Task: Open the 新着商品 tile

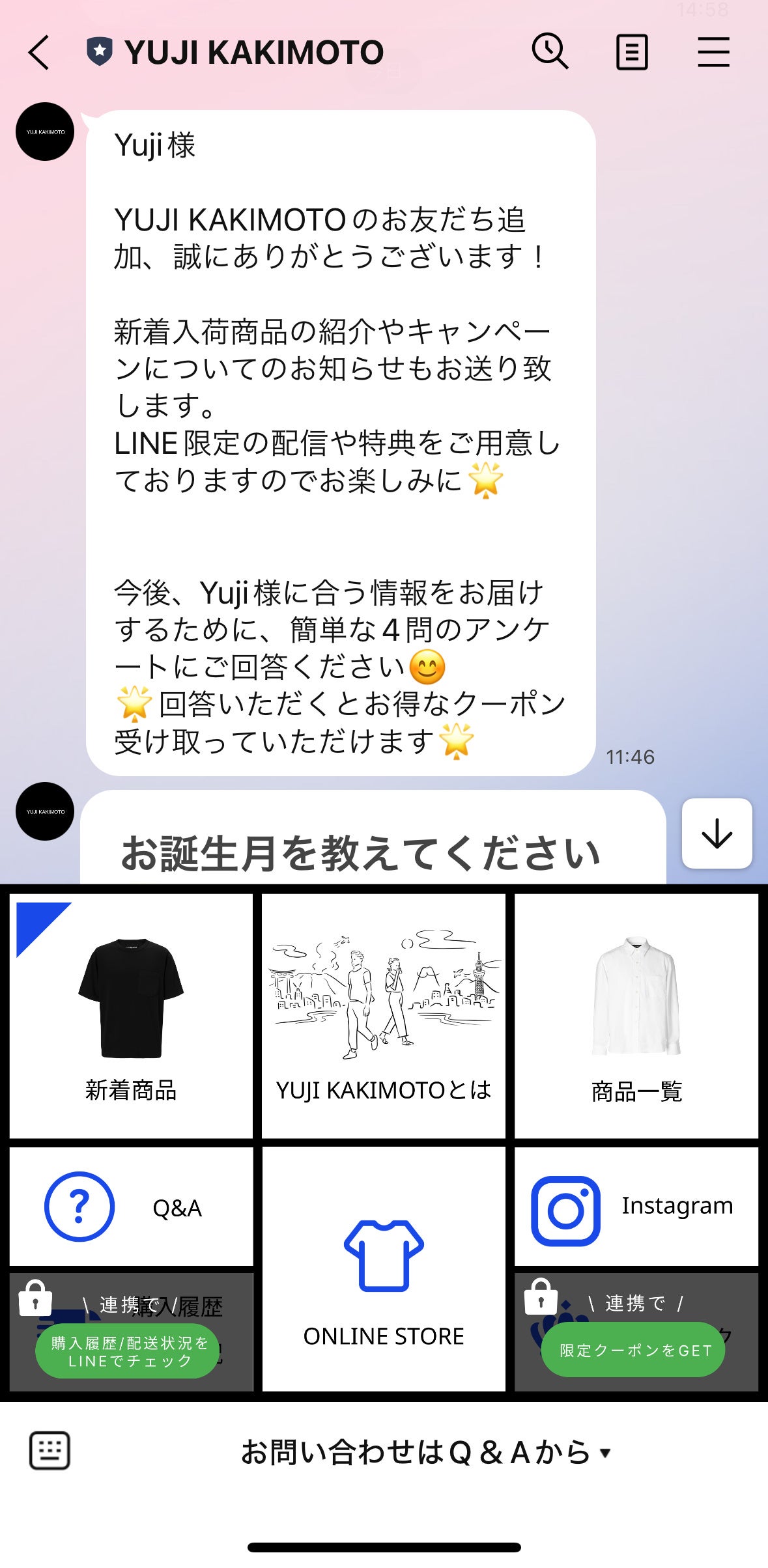Action: point(131,1015)
